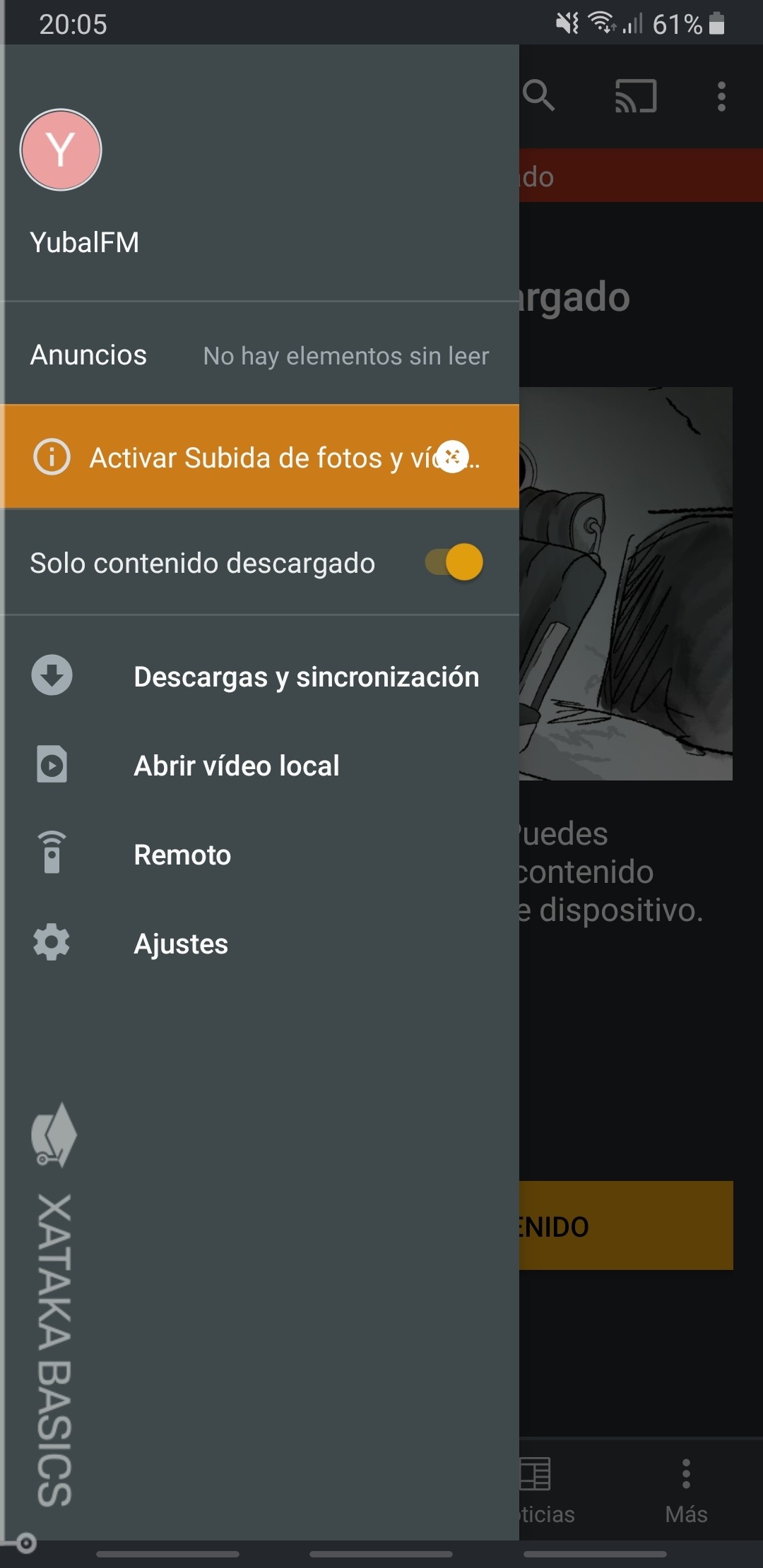Viewport: 763px width, 1568px height.
Task: Start casting with the Chromecast icon
Action: tap(634, 97)
